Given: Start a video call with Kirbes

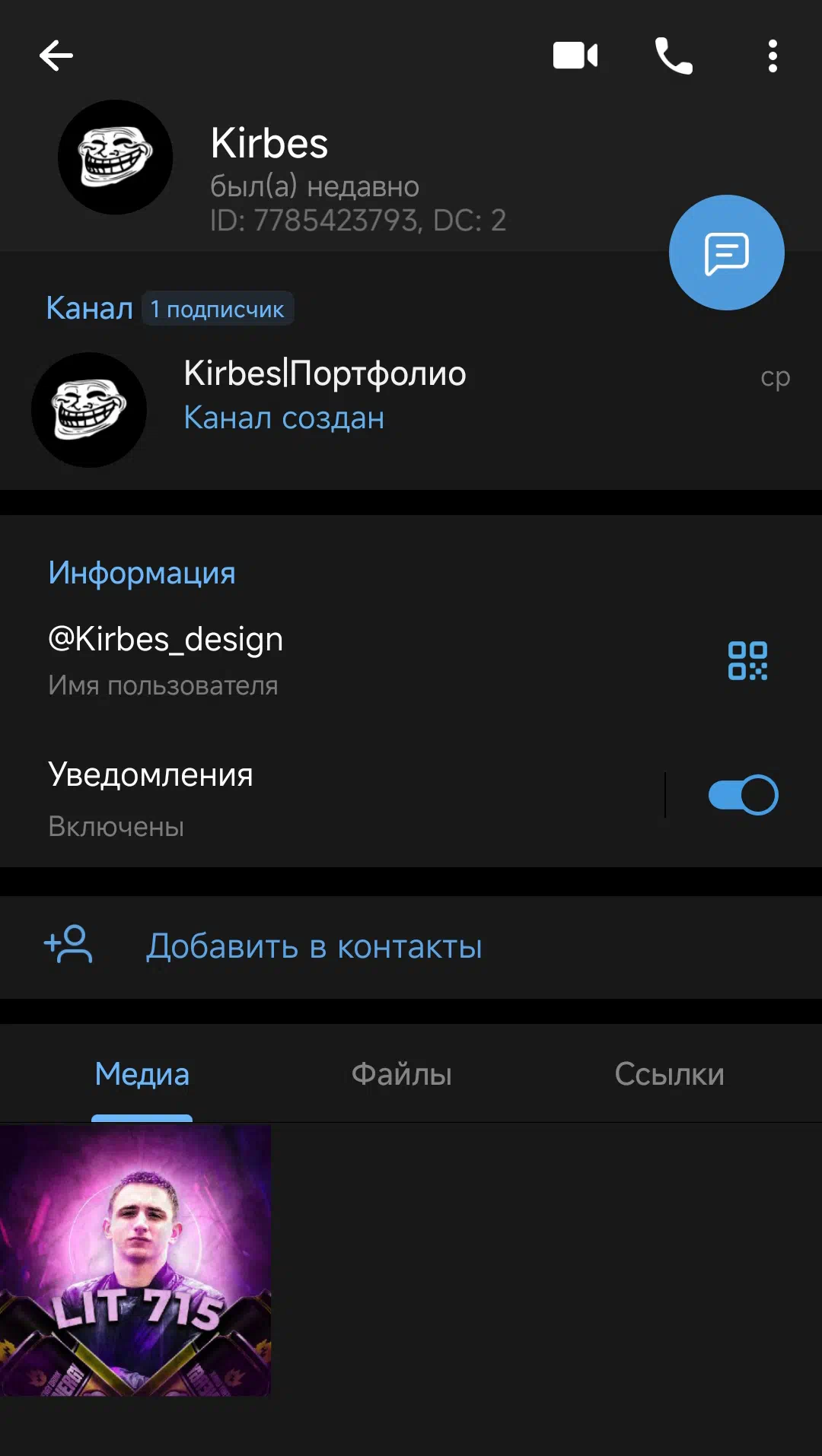Looking at the screenshot, I should coord(575,56).
